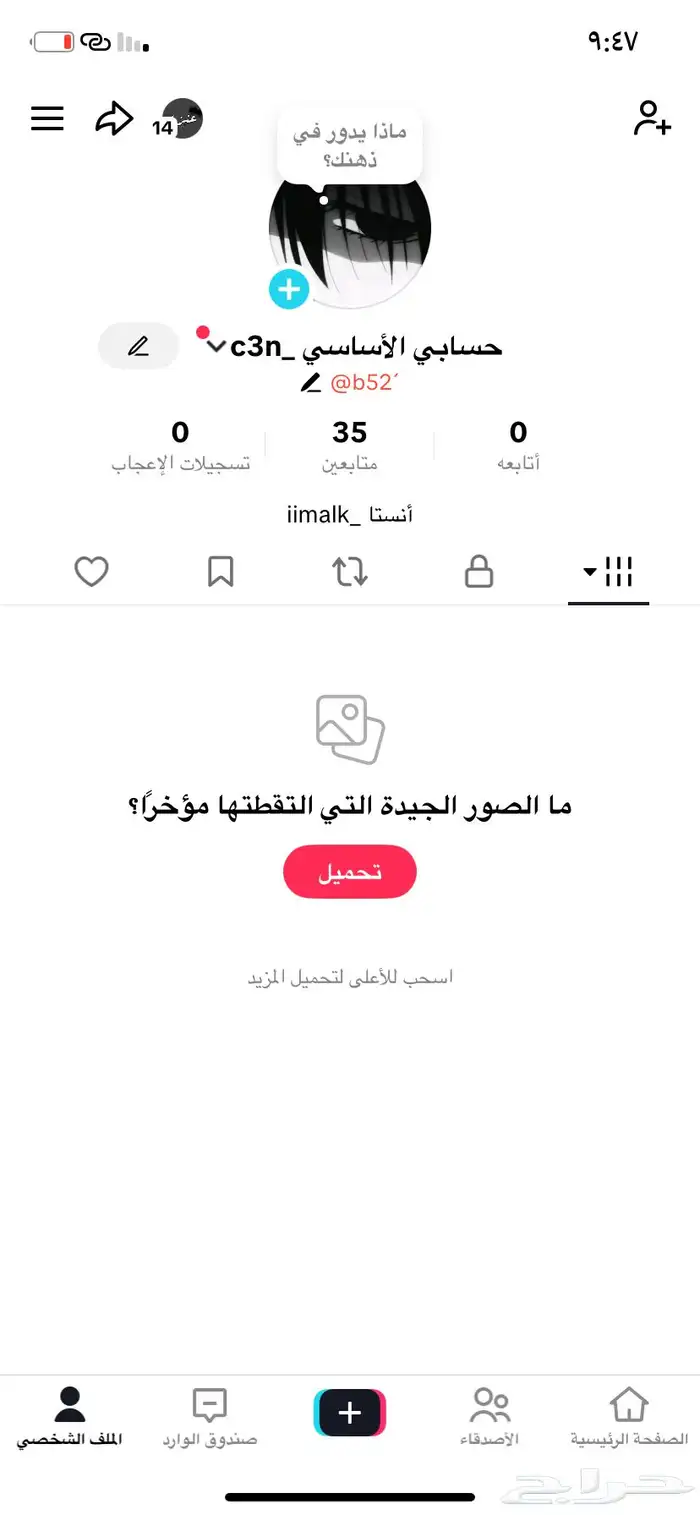The height and width of the screenshot is (1515, 700).
Task: Open the متابعين followers list
Action: 349,446
